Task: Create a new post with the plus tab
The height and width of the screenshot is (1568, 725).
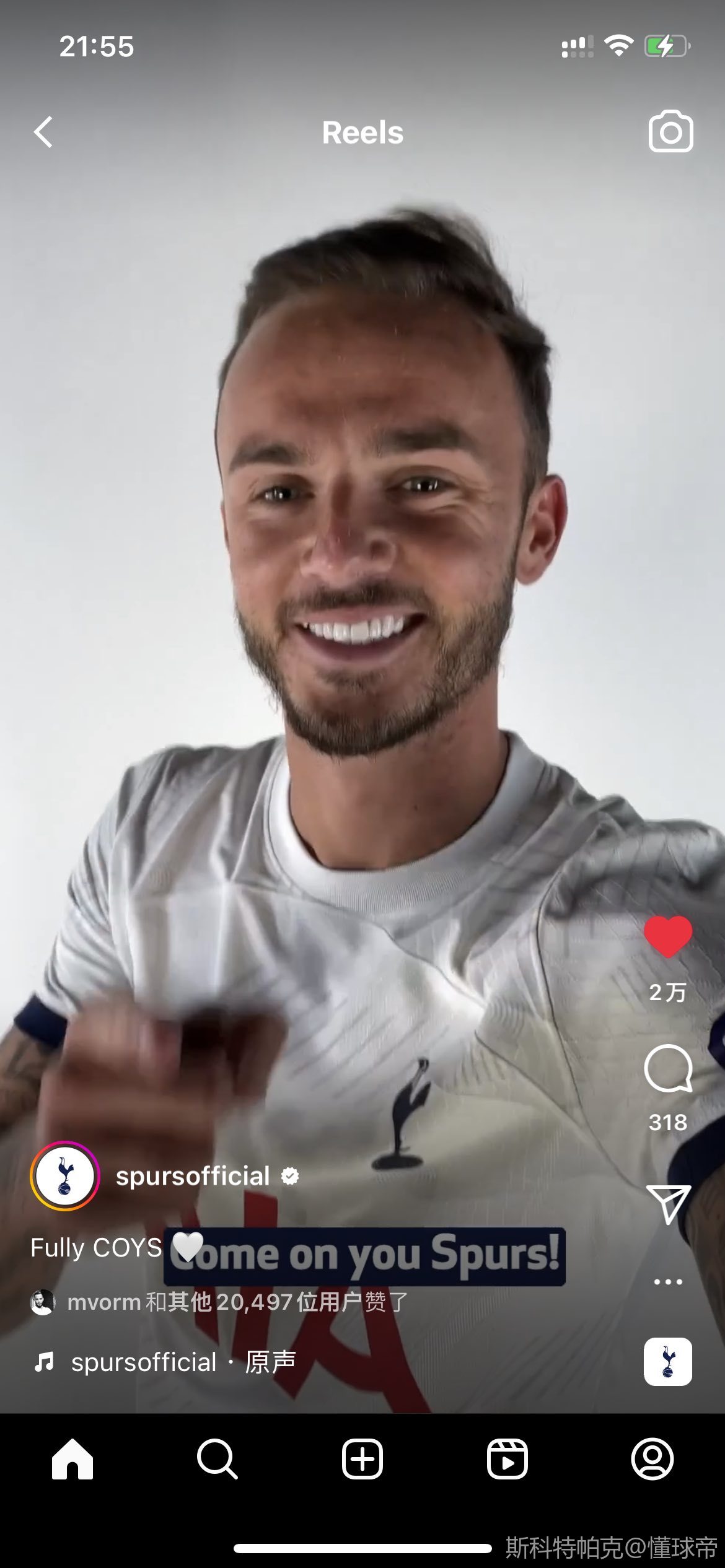Action: tap(362, 1459)
